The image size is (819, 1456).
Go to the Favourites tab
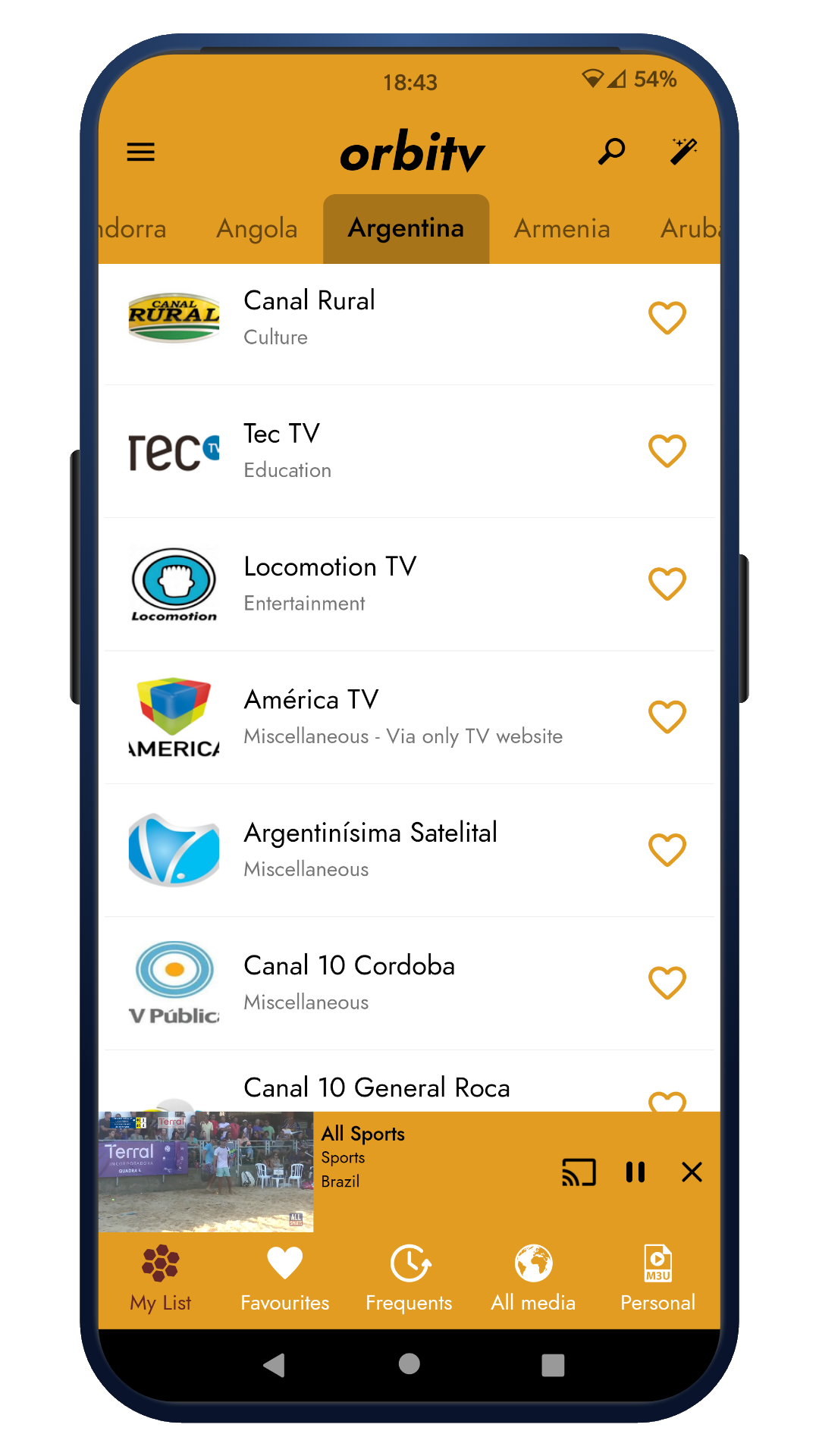click(x=285, y=1279)
